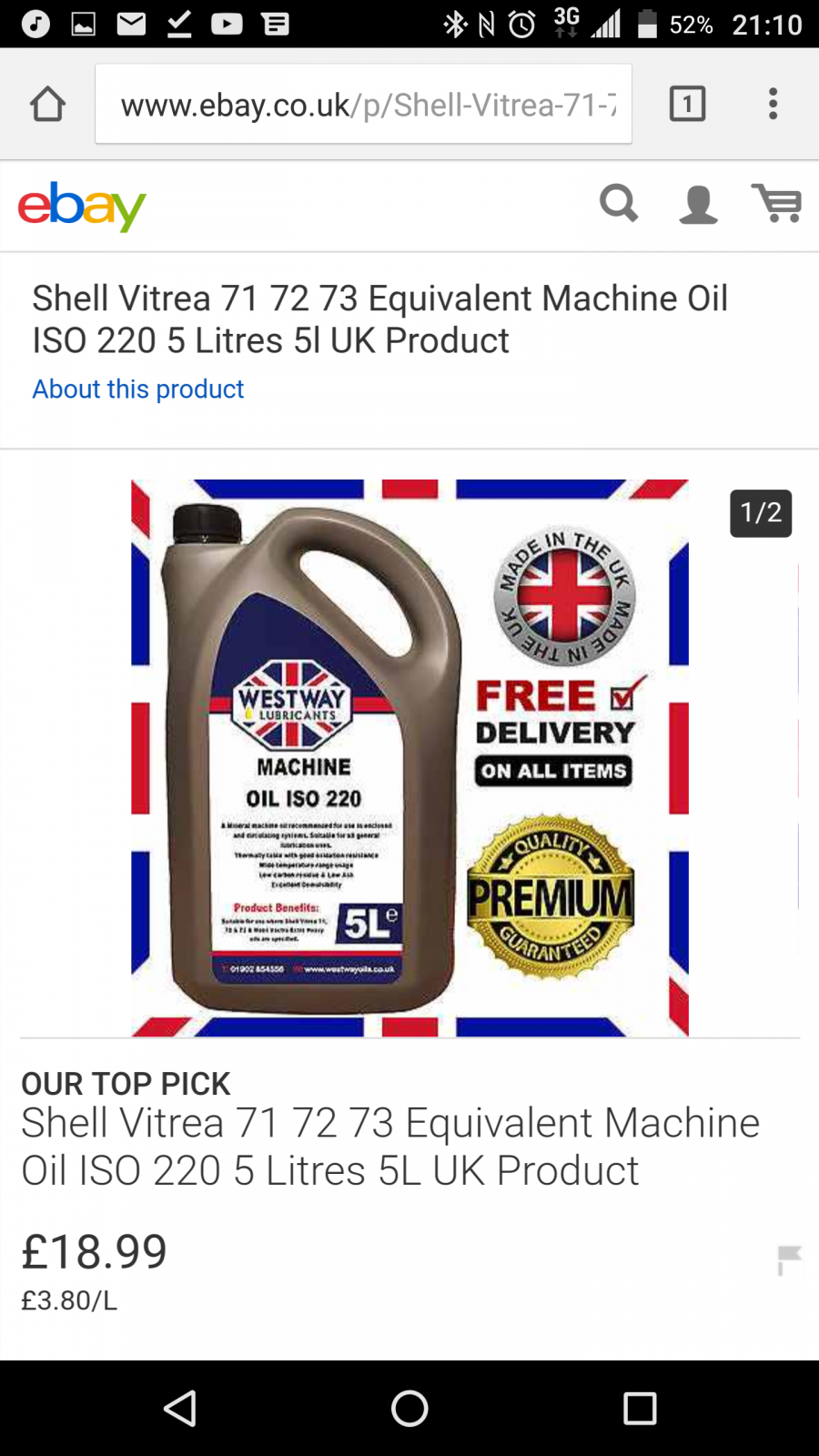Open the eBay account profile icon
This screenshot has height=1456, width=819.
point(698,204)
